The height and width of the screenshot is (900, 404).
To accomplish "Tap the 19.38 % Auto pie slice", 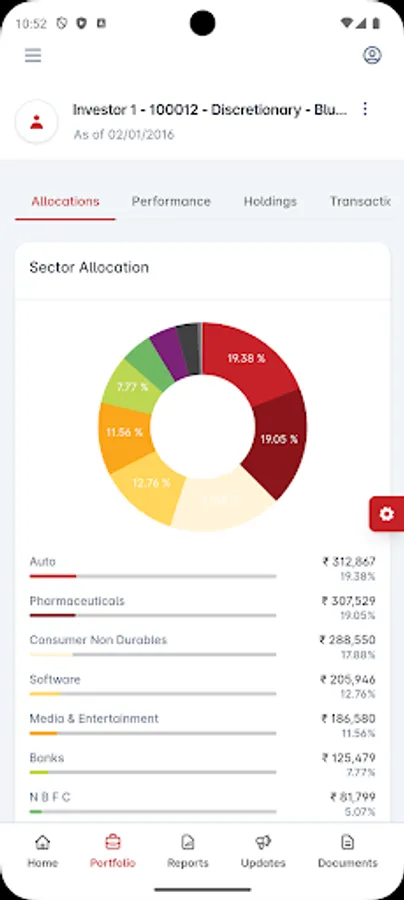I will [247, 359].
